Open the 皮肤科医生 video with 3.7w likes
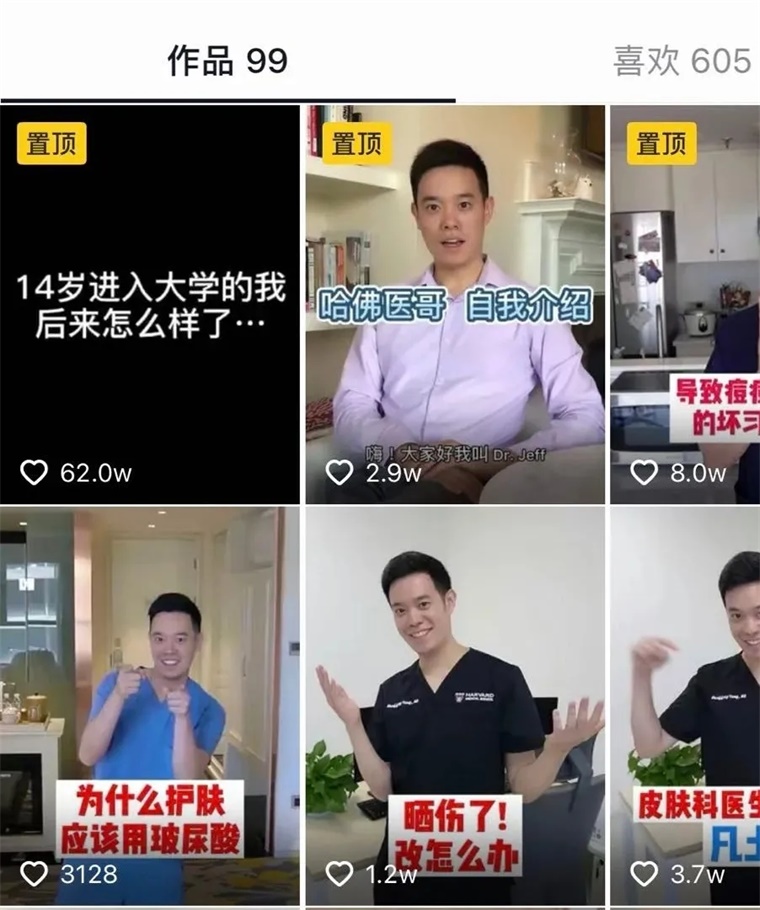 685,705
